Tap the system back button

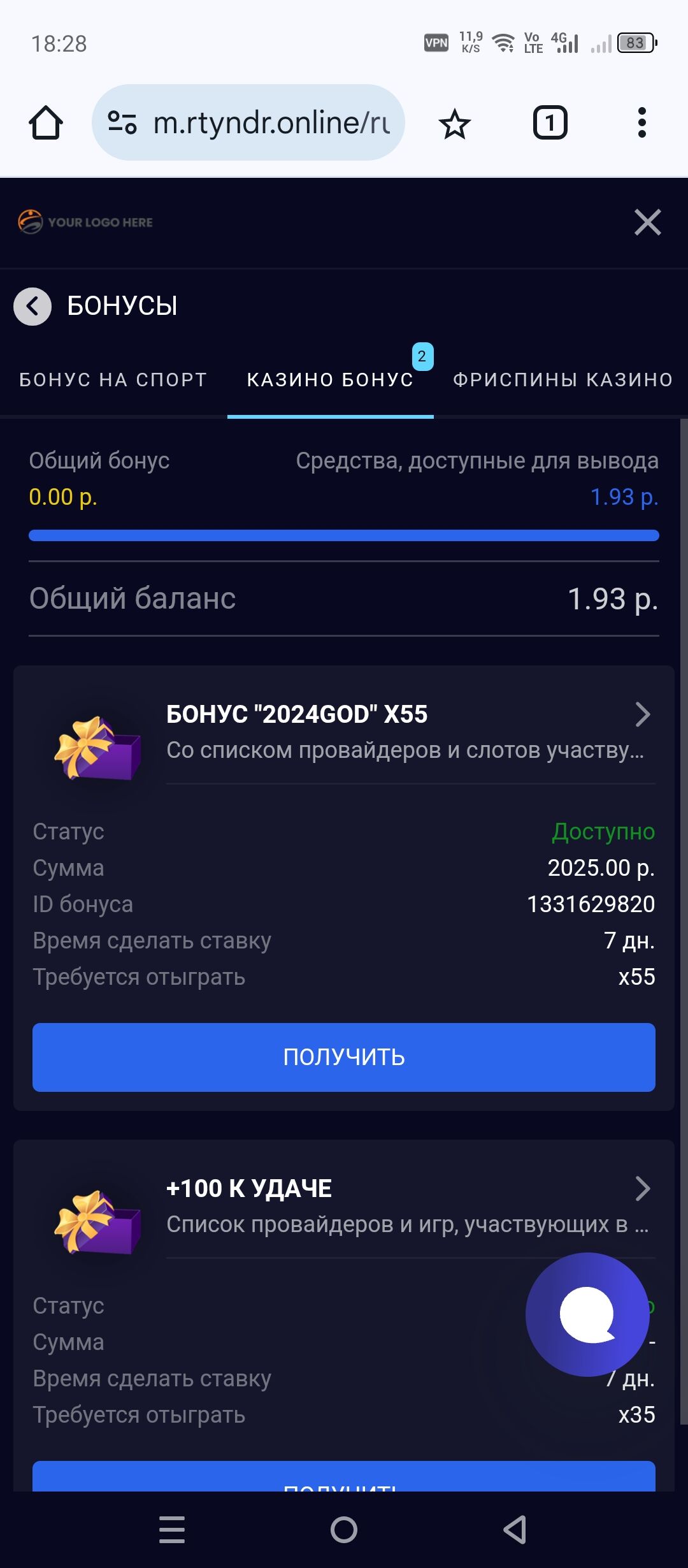pyautogui.click(x=515, y=1529)
